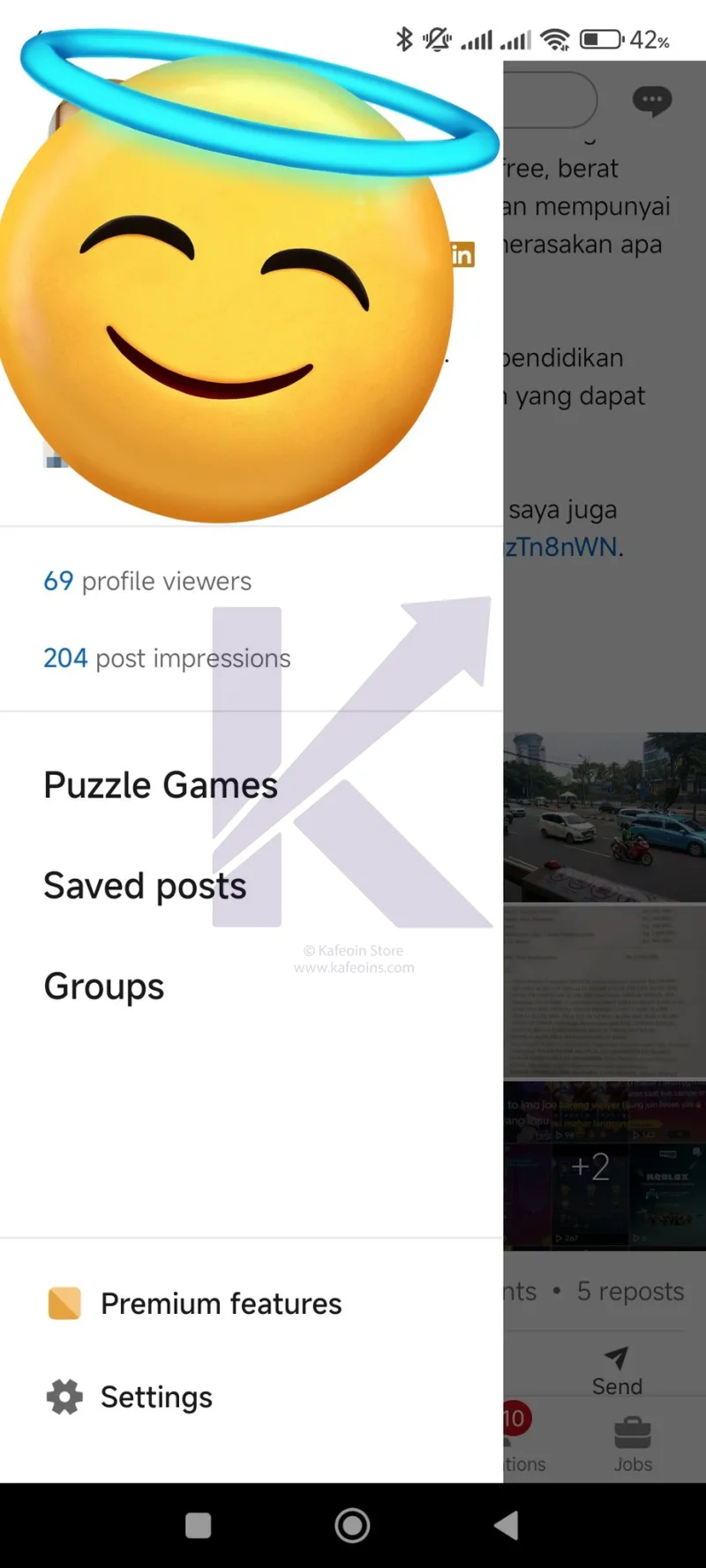Screen dimensions: 706x1568
Task: Open the Groups page
Action: pyautogui.click(x=104, y=987)
